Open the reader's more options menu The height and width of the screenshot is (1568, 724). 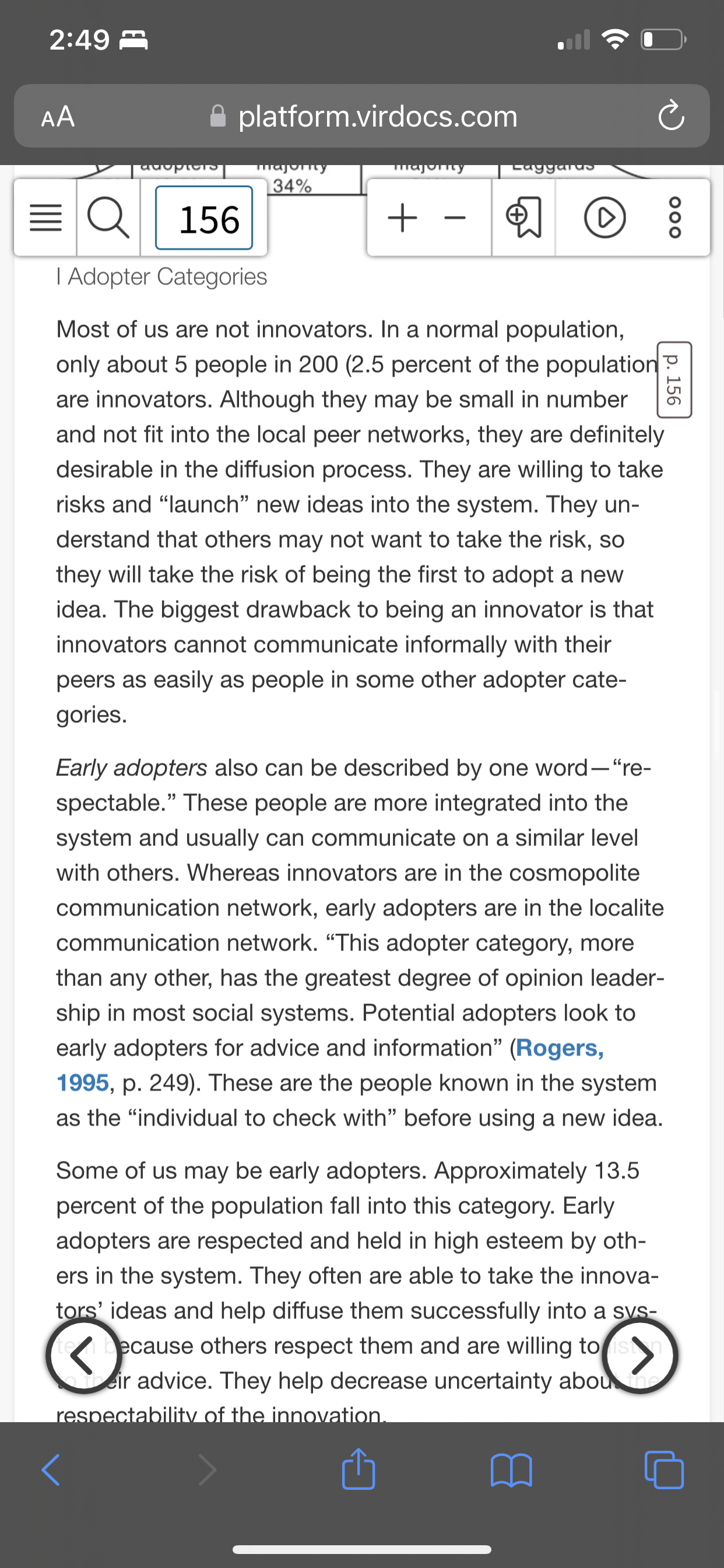click(676, 218)
